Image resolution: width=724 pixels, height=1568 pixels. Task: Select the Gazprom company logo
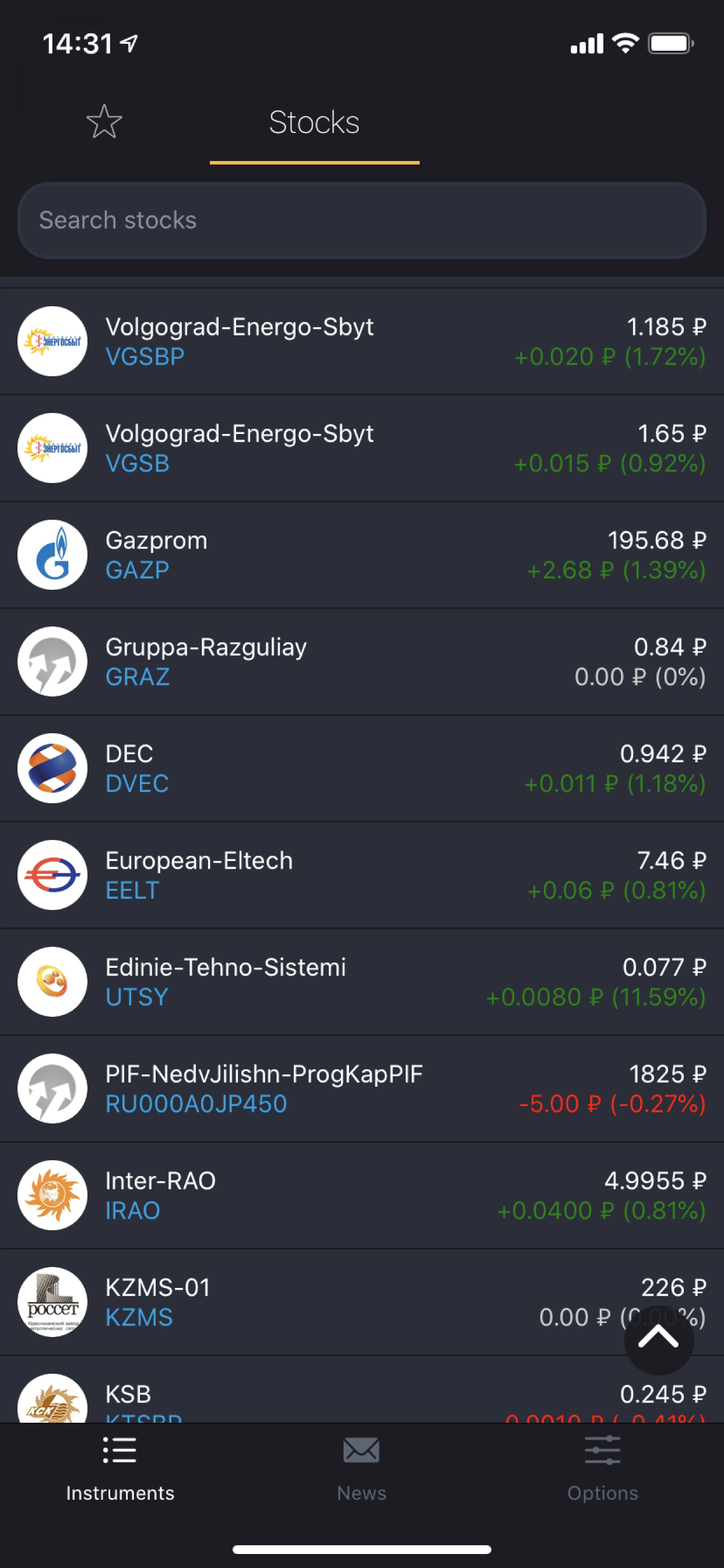[52, 555]
